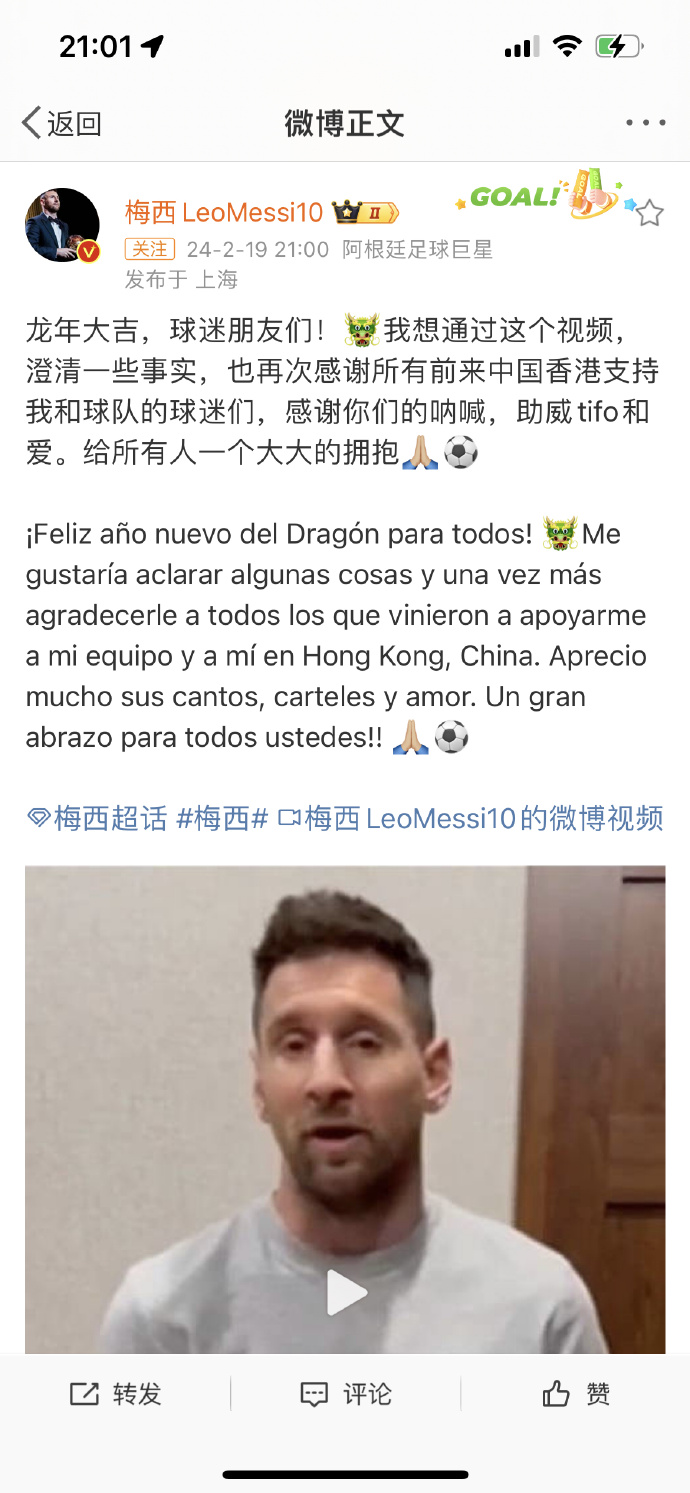Open comments with 评论 button
The image size is (690, 1493).
pos(346,1394)
